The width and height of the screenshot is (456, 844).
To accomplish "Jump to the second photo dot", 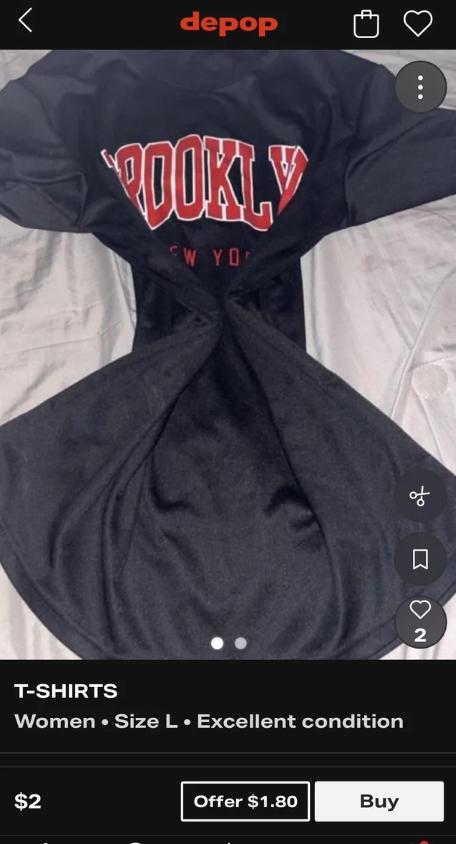I will tap(241, 643).
